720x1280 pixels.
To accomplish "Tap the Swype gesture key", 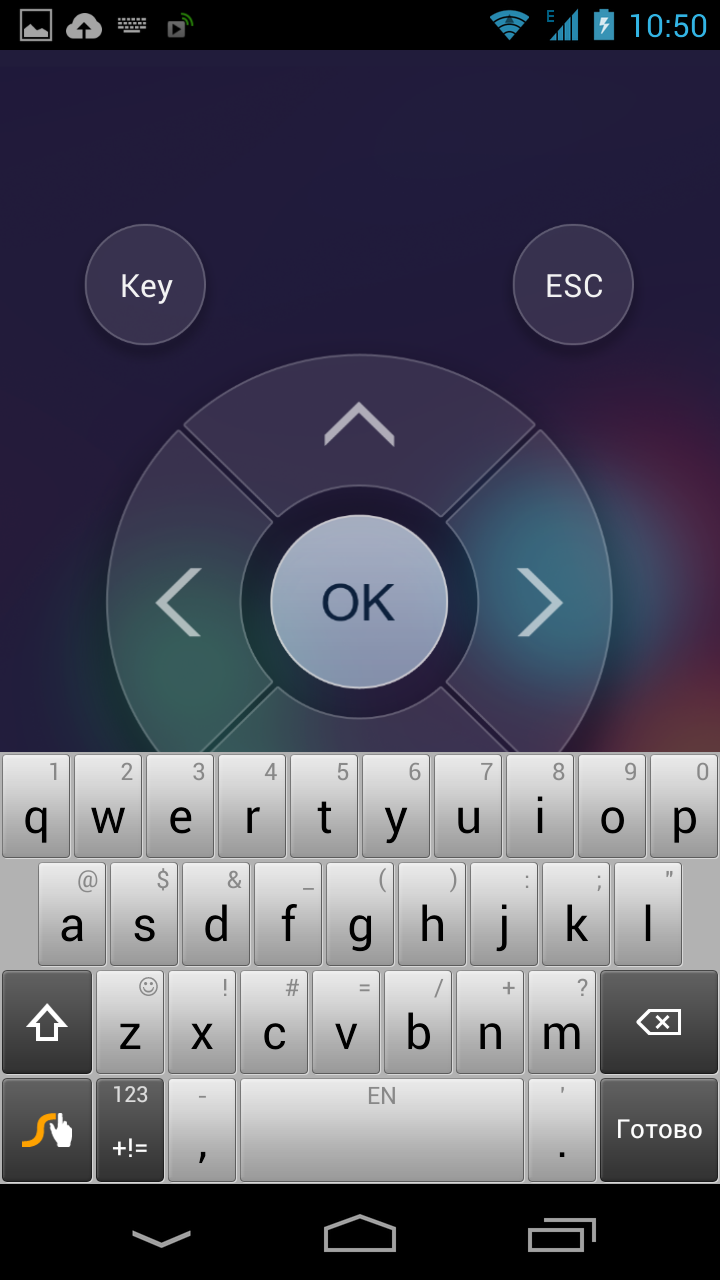I will [x=47, y=1129].
